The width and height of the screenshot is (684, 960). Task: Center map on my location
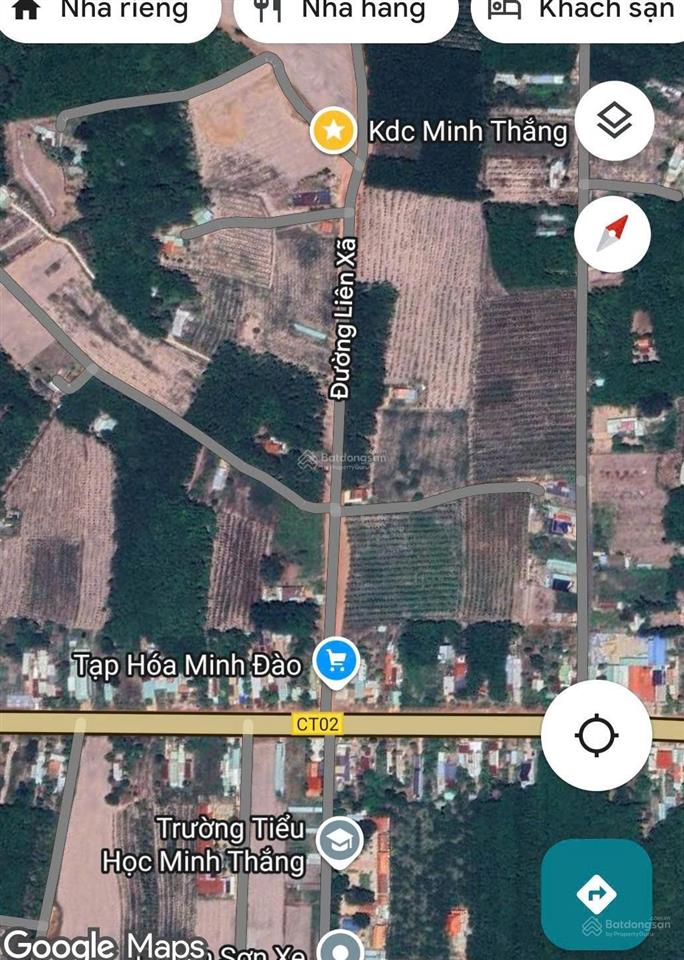point(596,735)
